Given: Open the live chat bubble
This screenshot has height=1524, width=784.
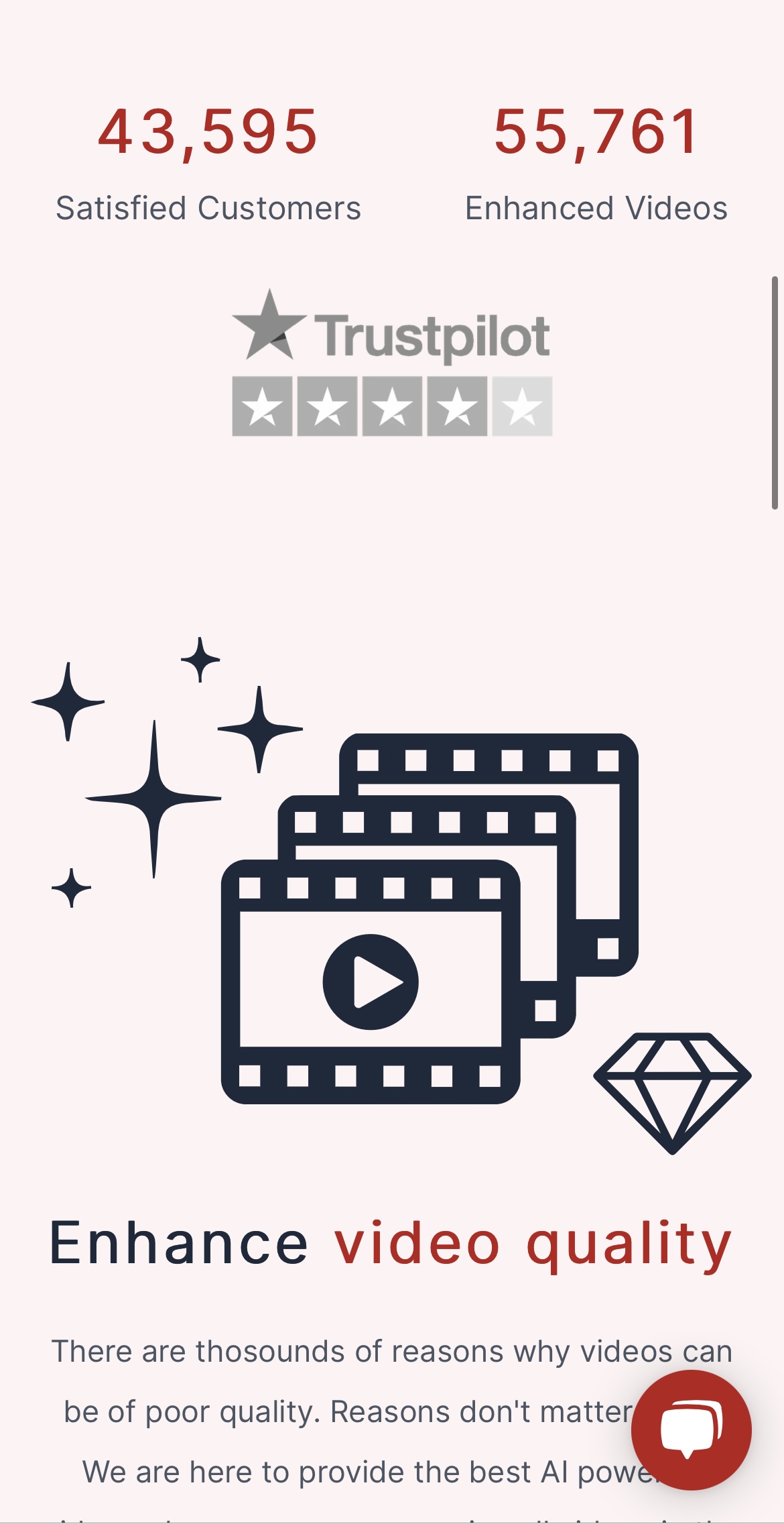Looking at the screenshot, I should tap(691, 1429).
